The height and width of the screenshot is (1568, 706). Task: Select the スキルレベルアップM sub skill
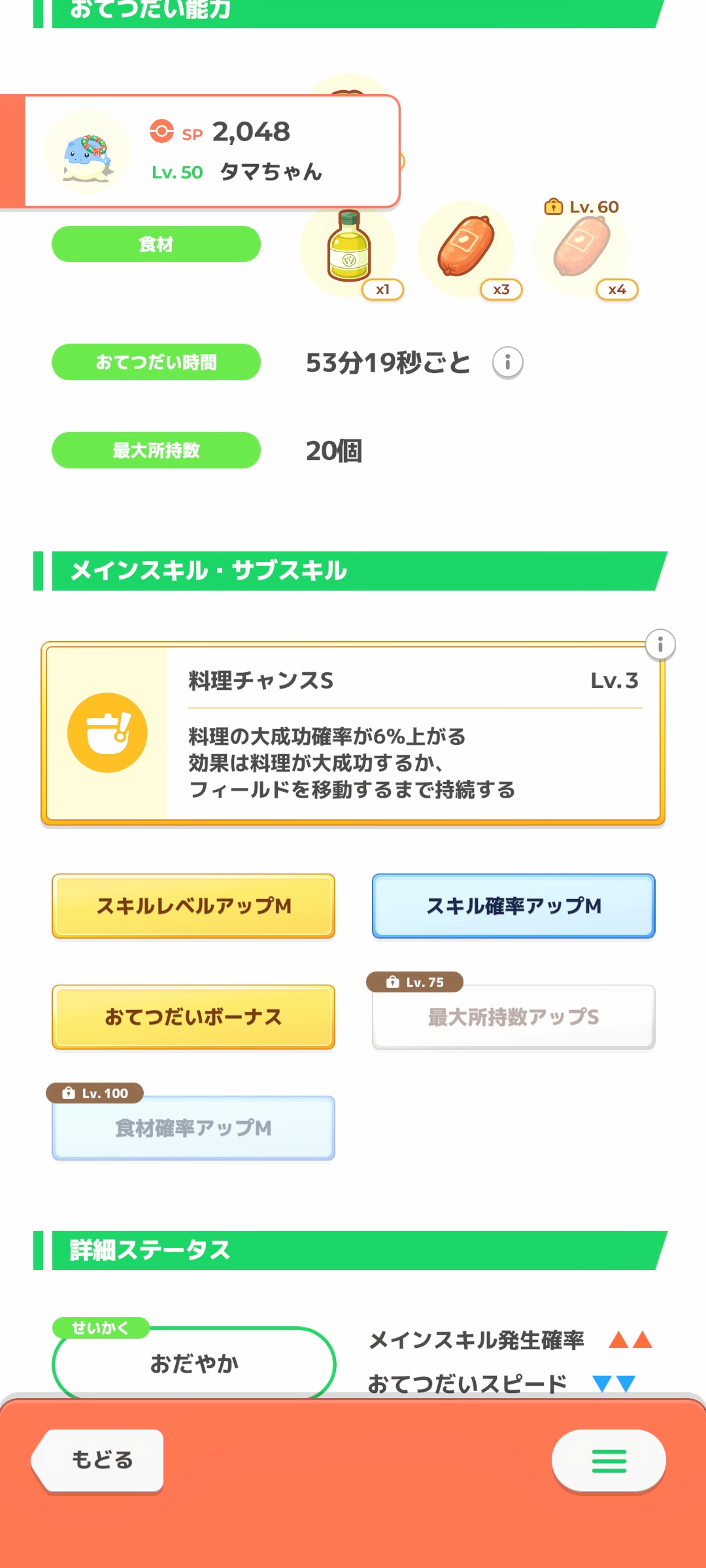click(193, 906)
